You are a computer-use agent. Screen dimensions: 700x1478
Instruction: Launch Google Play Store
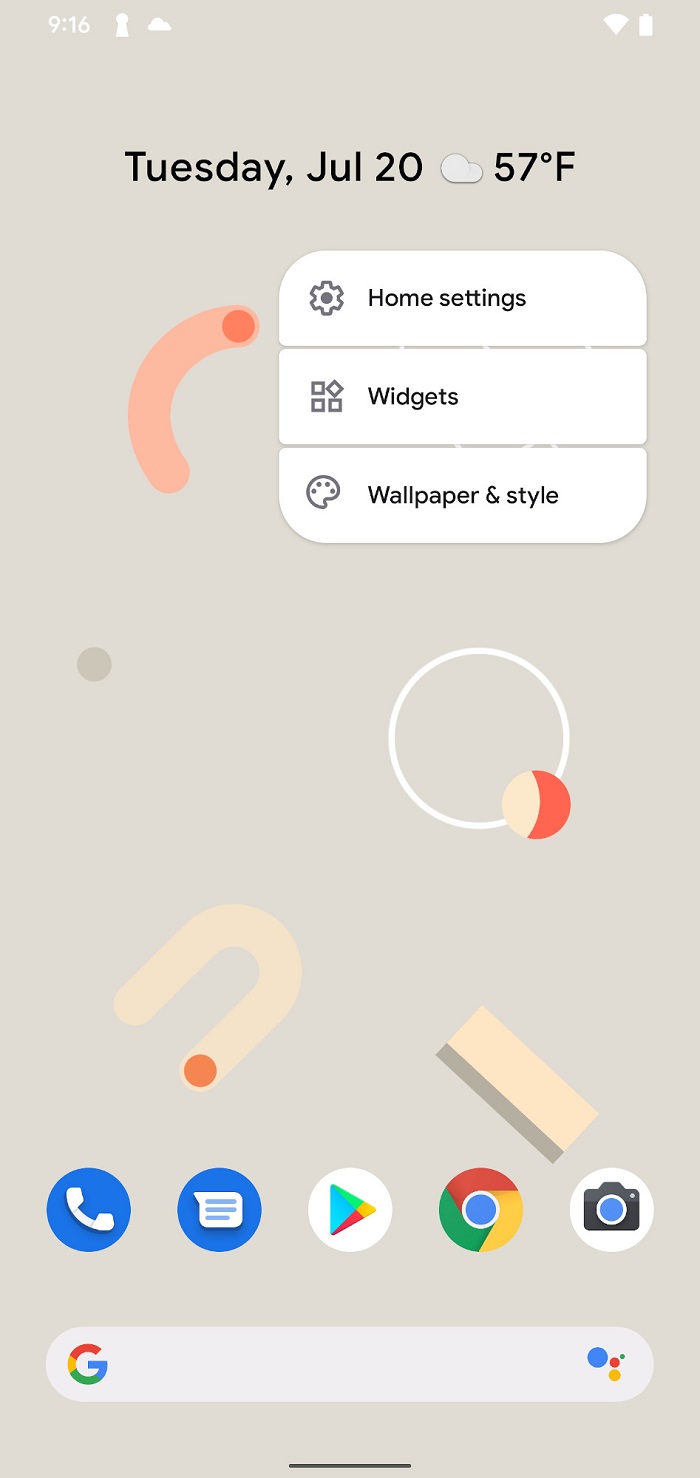pyautogui.click(x=350, y=1210)
